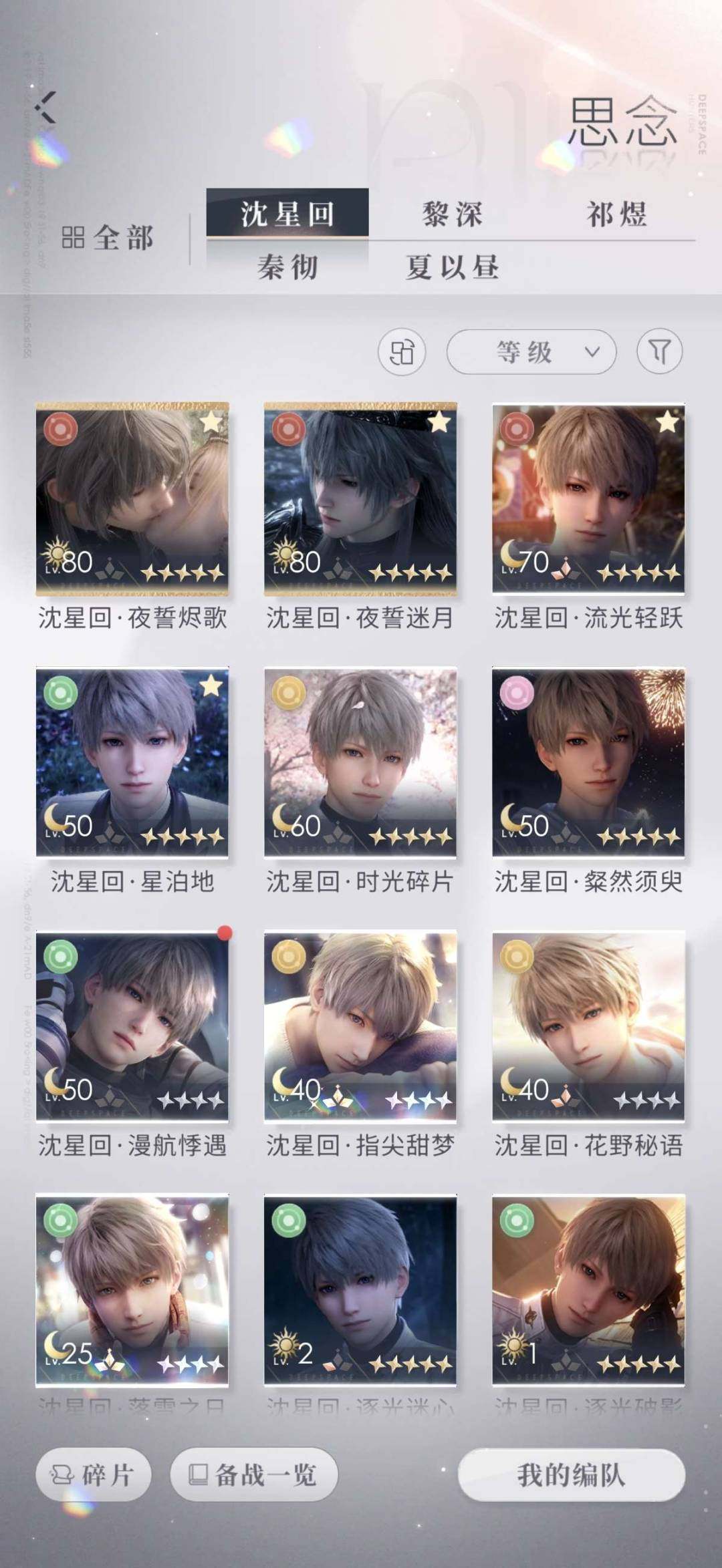Viewport: 722px width, 1568px height.
Task: Switch to the 祁煜 tab
Action: pos(616,214)
